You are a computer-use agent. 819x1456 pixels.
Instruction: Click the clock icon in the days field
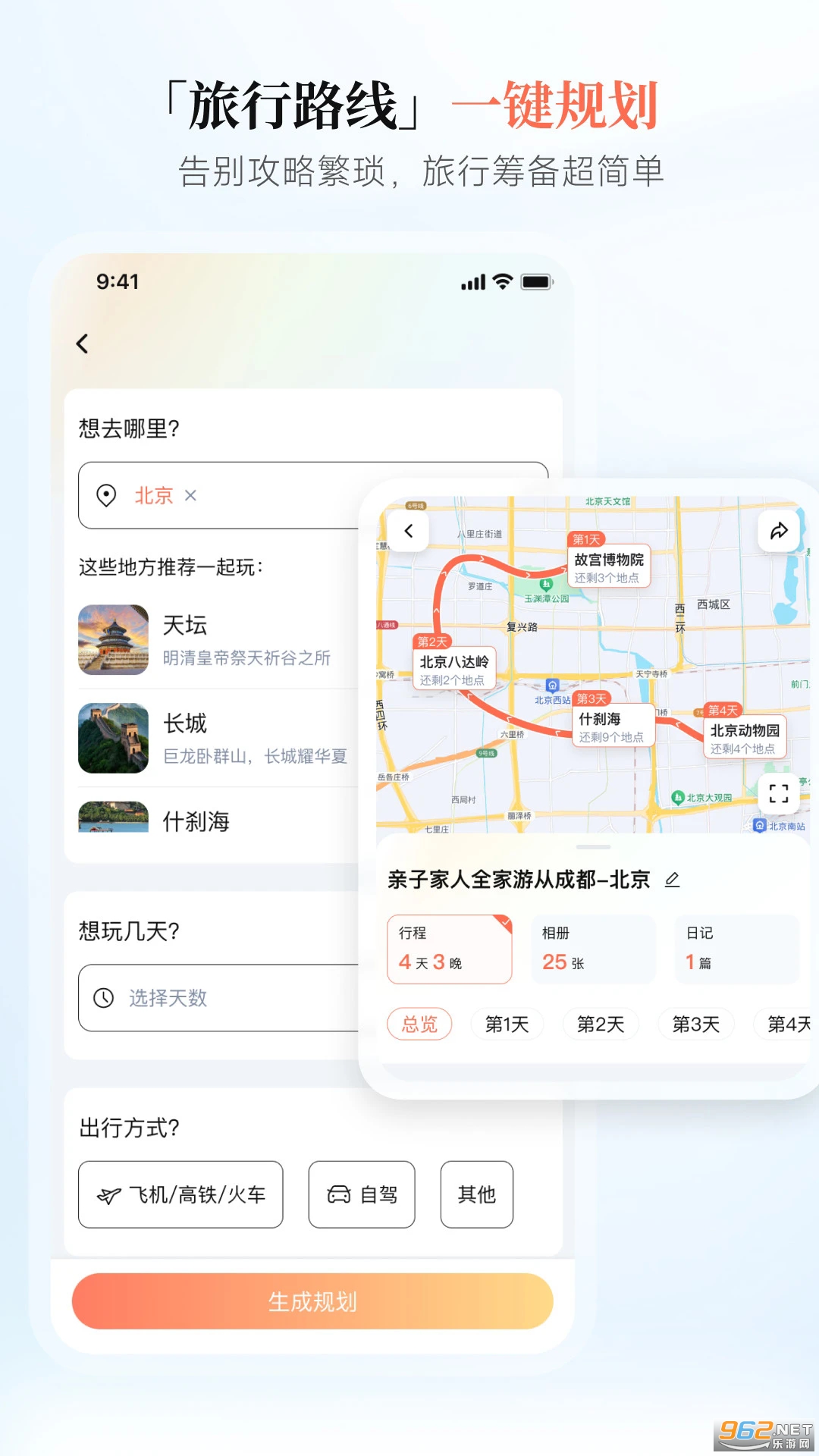pos(104,998)
